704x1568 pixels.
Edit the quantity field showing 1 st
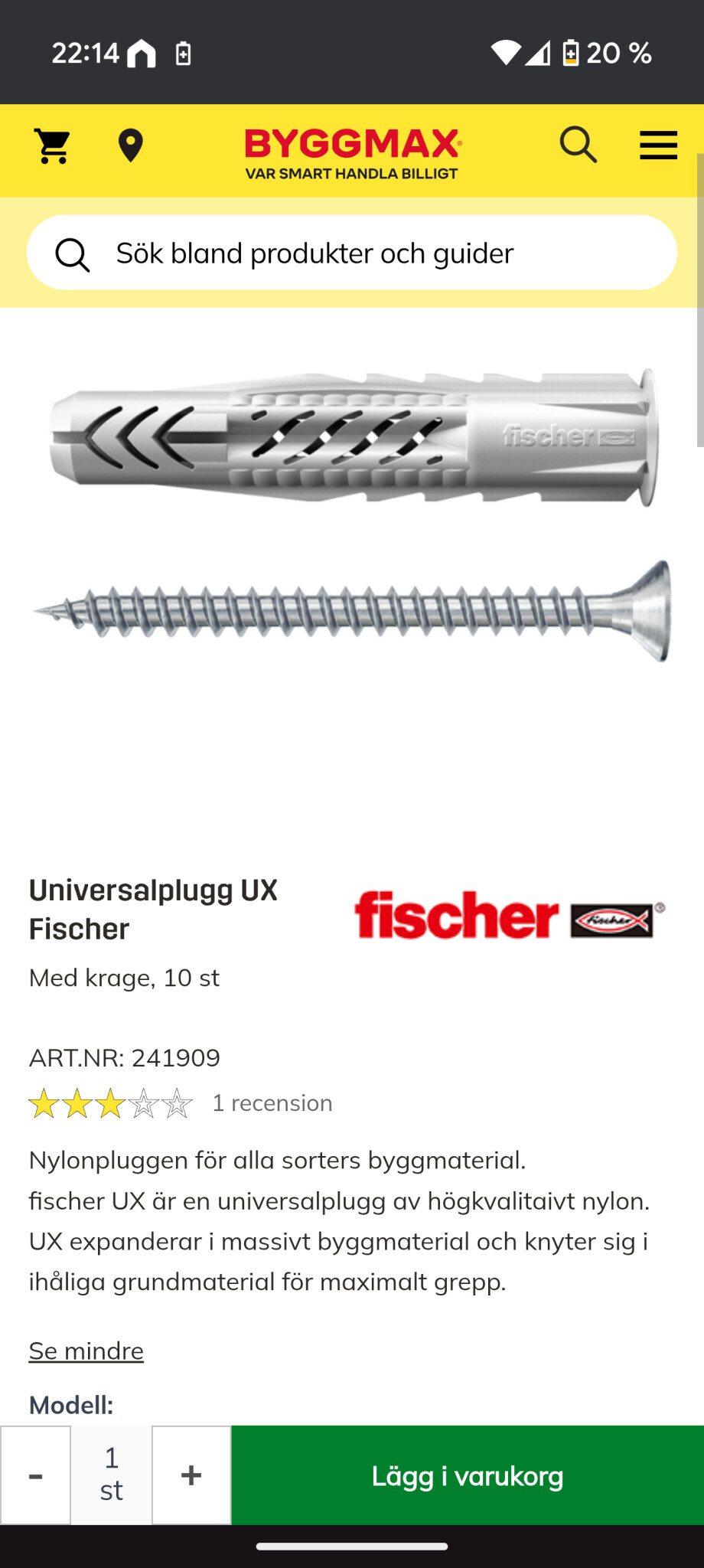pyautogui.click(x=112, y=1475)
